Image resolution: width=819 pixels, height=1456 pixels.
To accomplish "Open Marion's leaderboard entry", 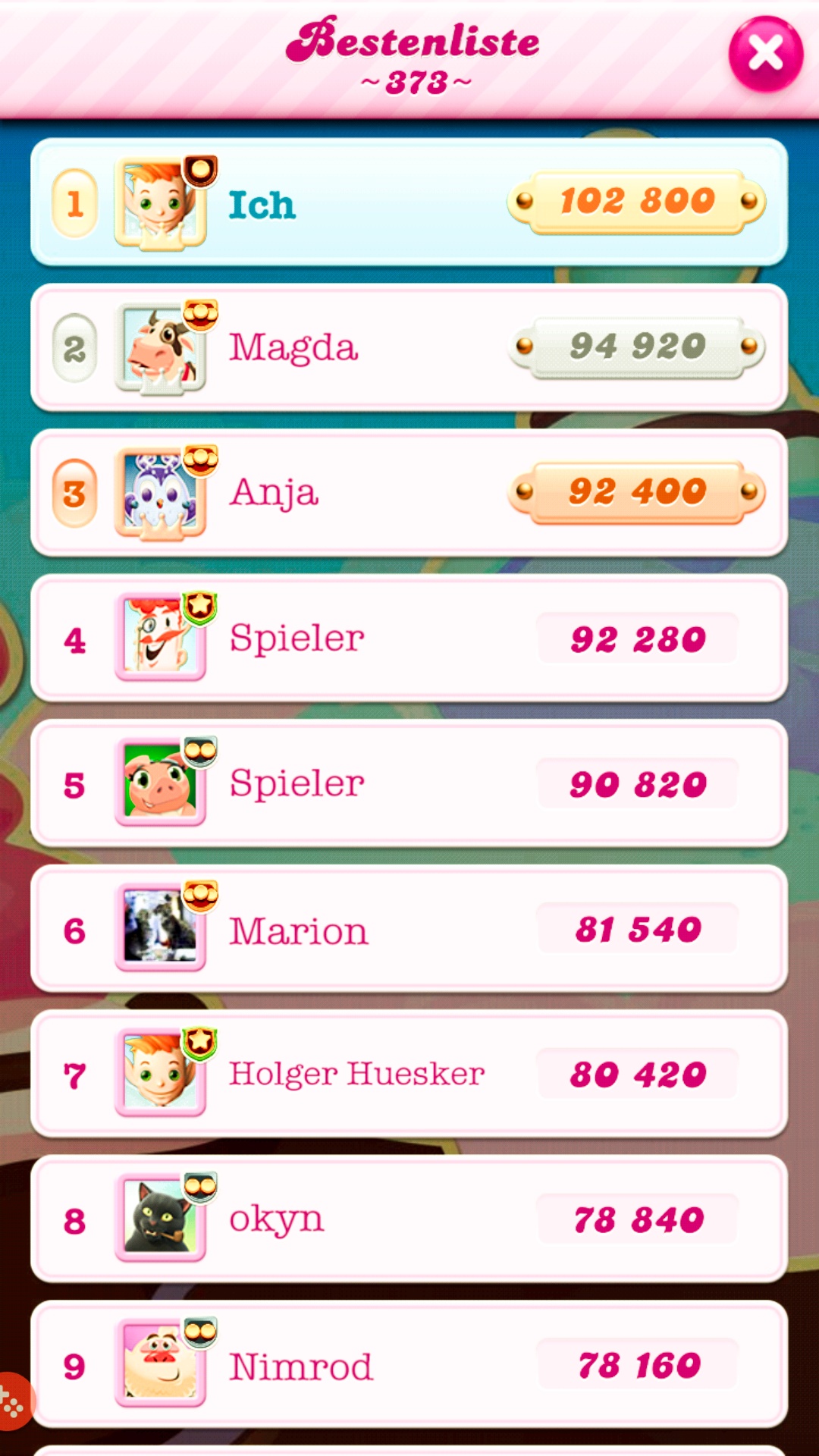I will click(x=409, y=929).
